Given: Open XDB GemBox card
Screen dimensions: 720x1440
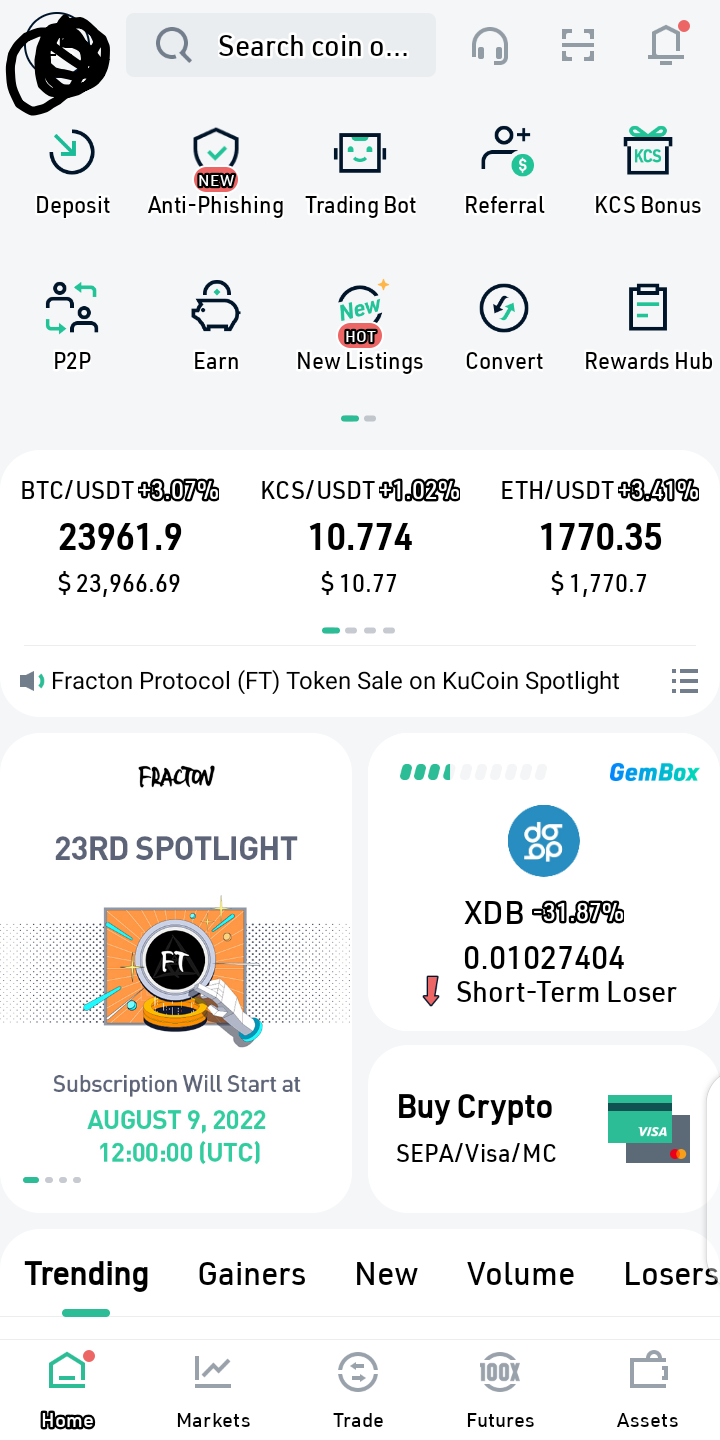Looking at the screenshot, I should click(544, 883).
